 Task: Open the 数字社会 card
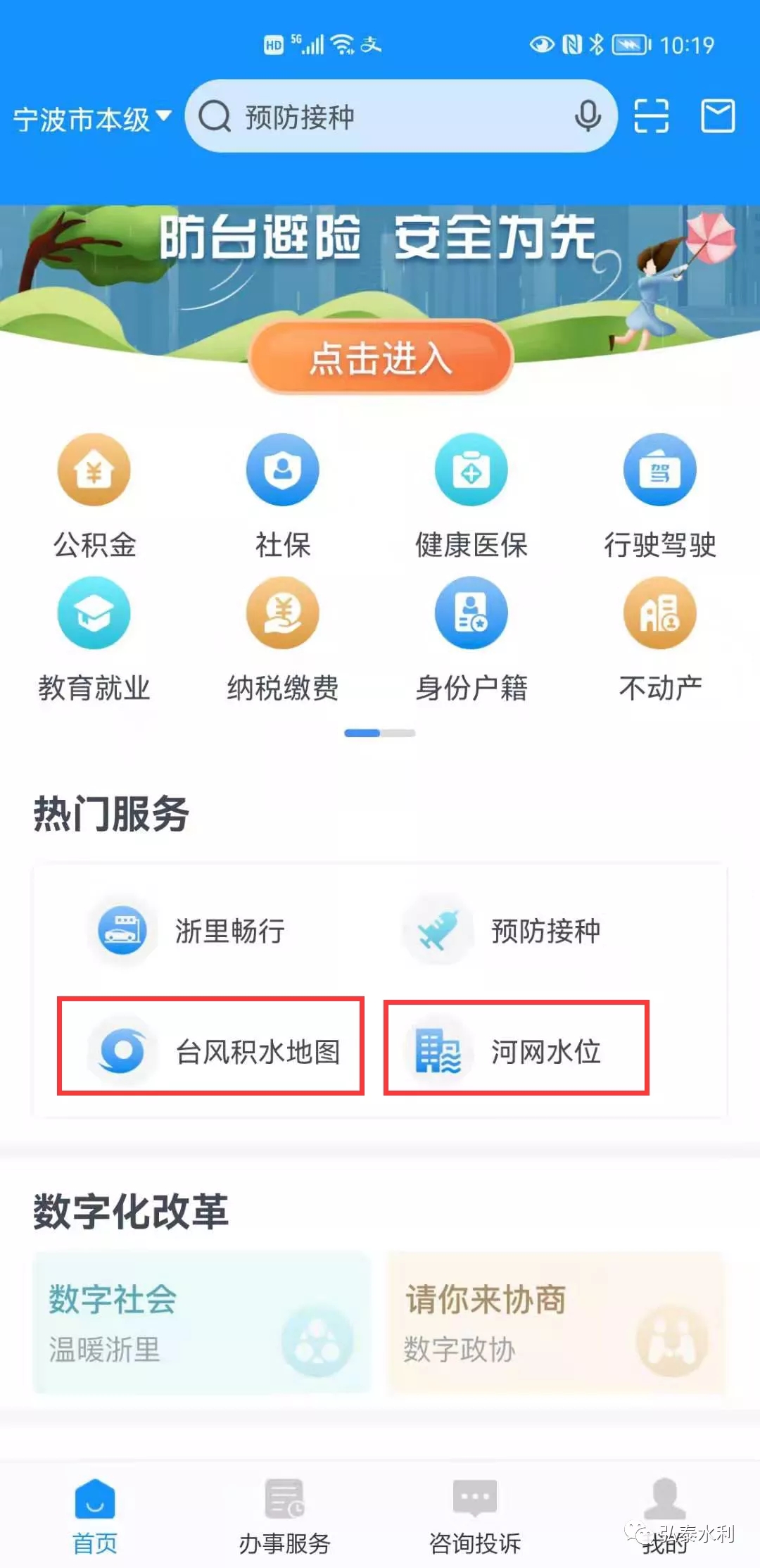[x=201, y=1322]
